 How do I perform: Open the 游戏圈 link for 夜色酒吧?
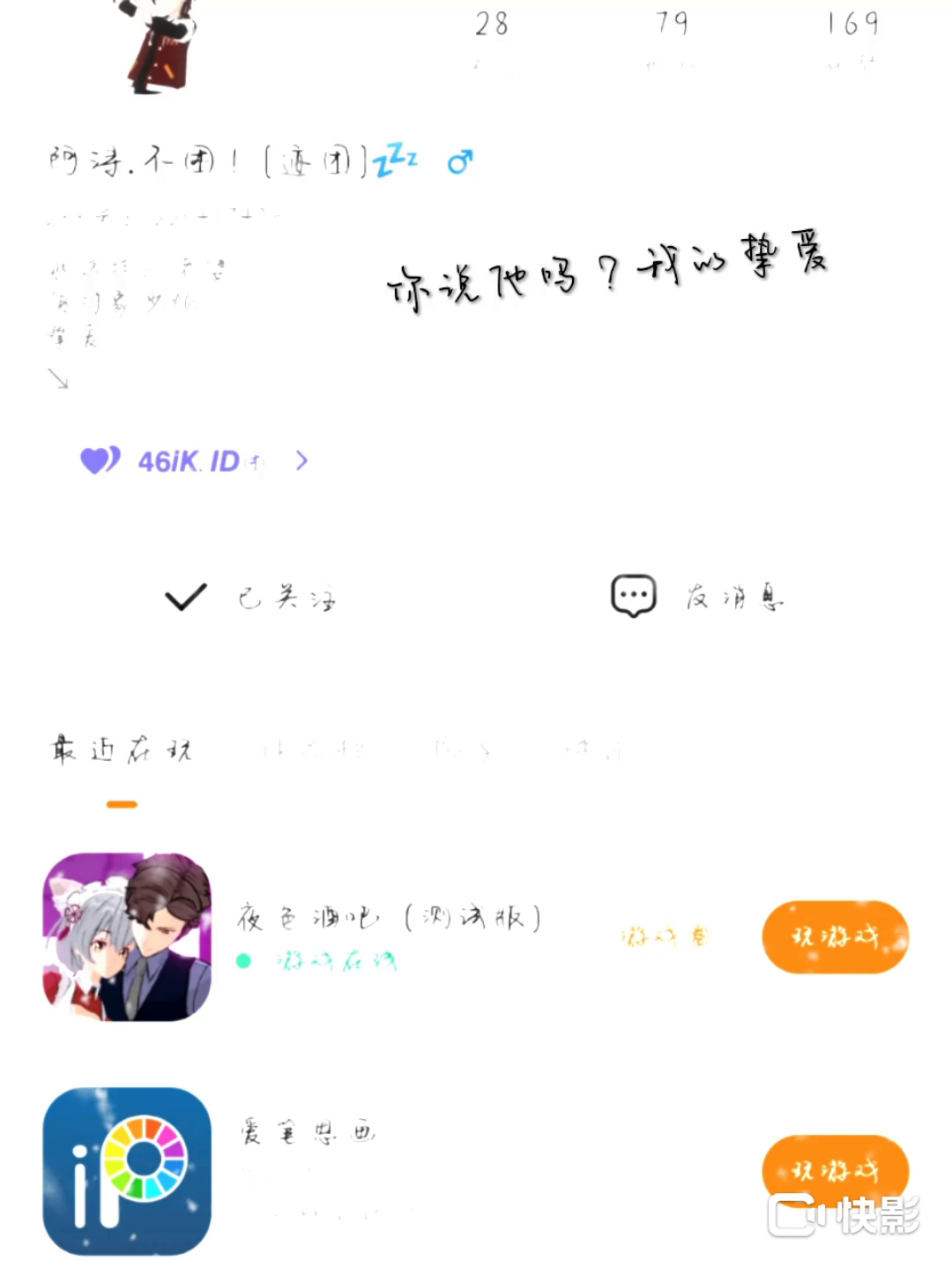(x=665, y=936)
